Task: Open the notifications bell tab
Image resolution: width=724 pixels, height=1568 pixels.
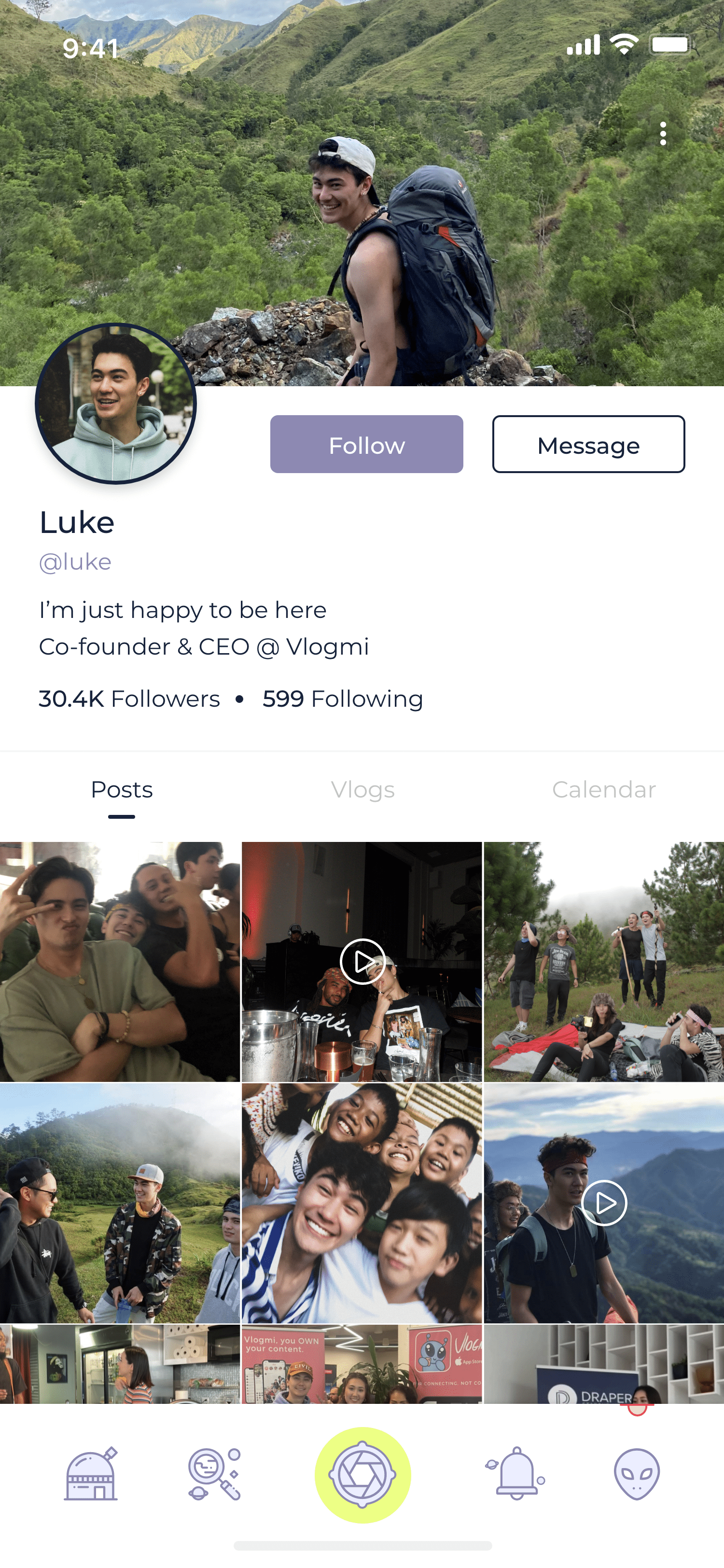Action: 515,1474
